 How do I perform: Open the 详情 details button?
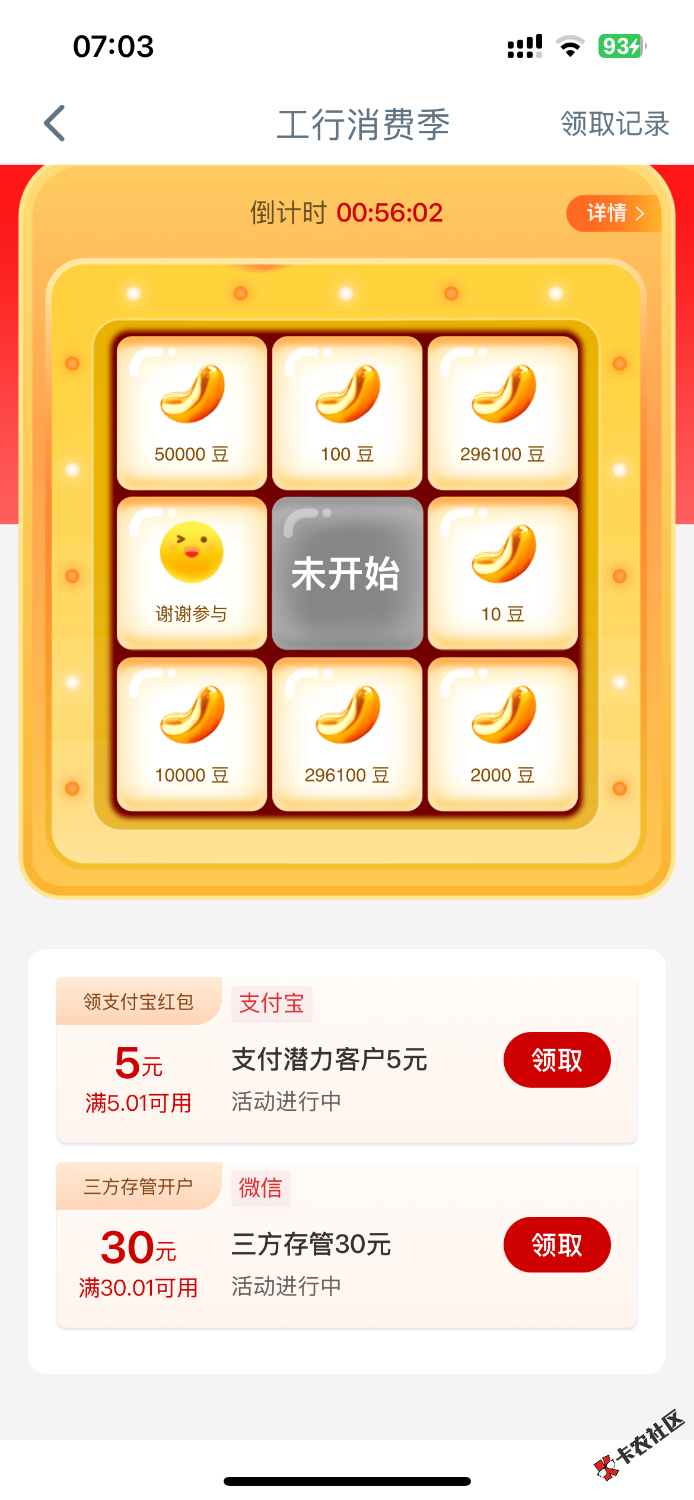pos(614,213)
